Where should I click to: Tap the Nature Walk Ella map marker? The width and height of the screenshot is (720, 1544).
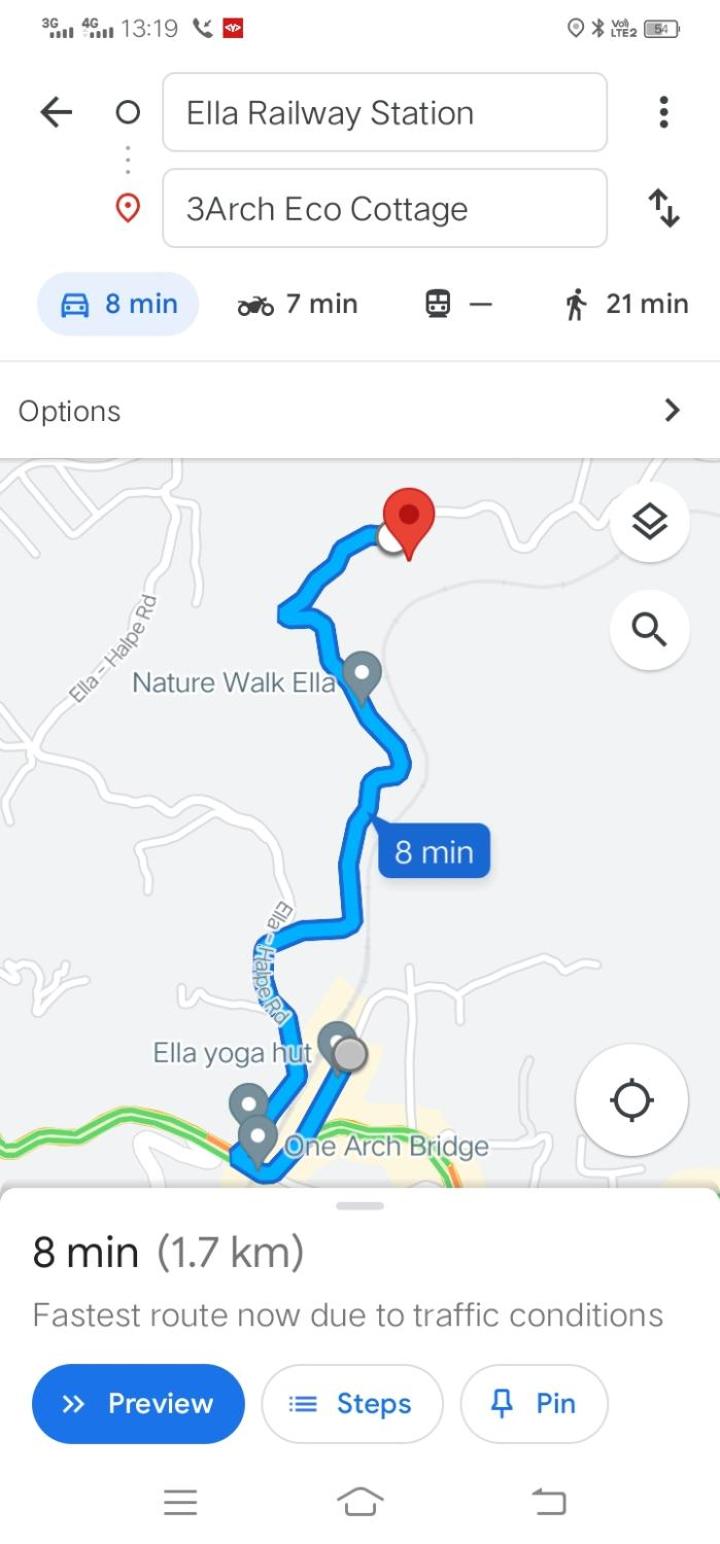tap(361, 675)
